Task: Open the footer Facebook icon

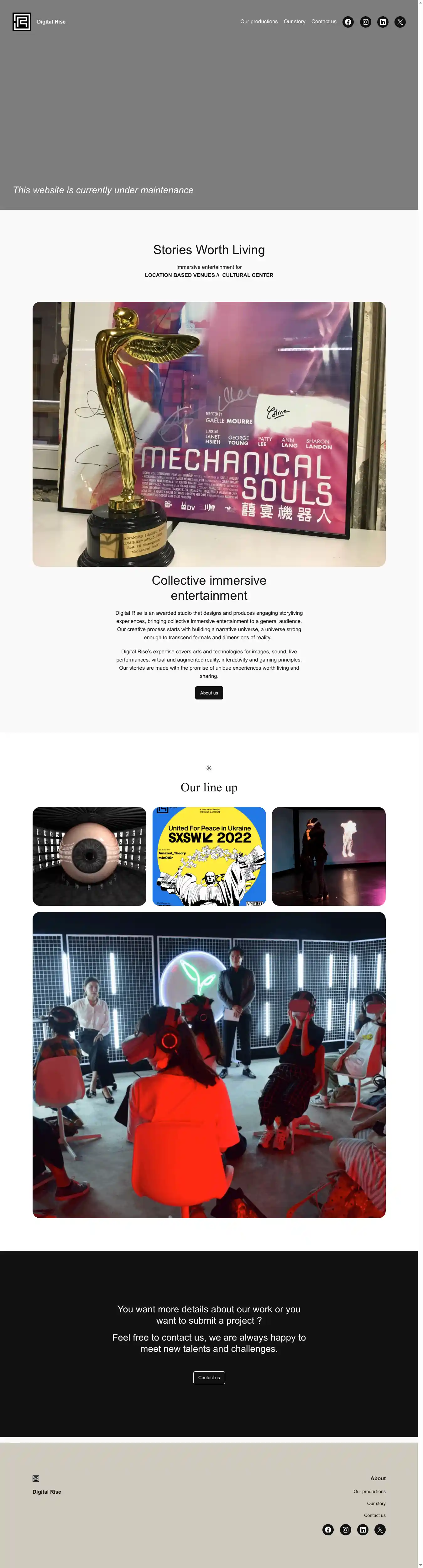Action: (x=328, y=1530)
